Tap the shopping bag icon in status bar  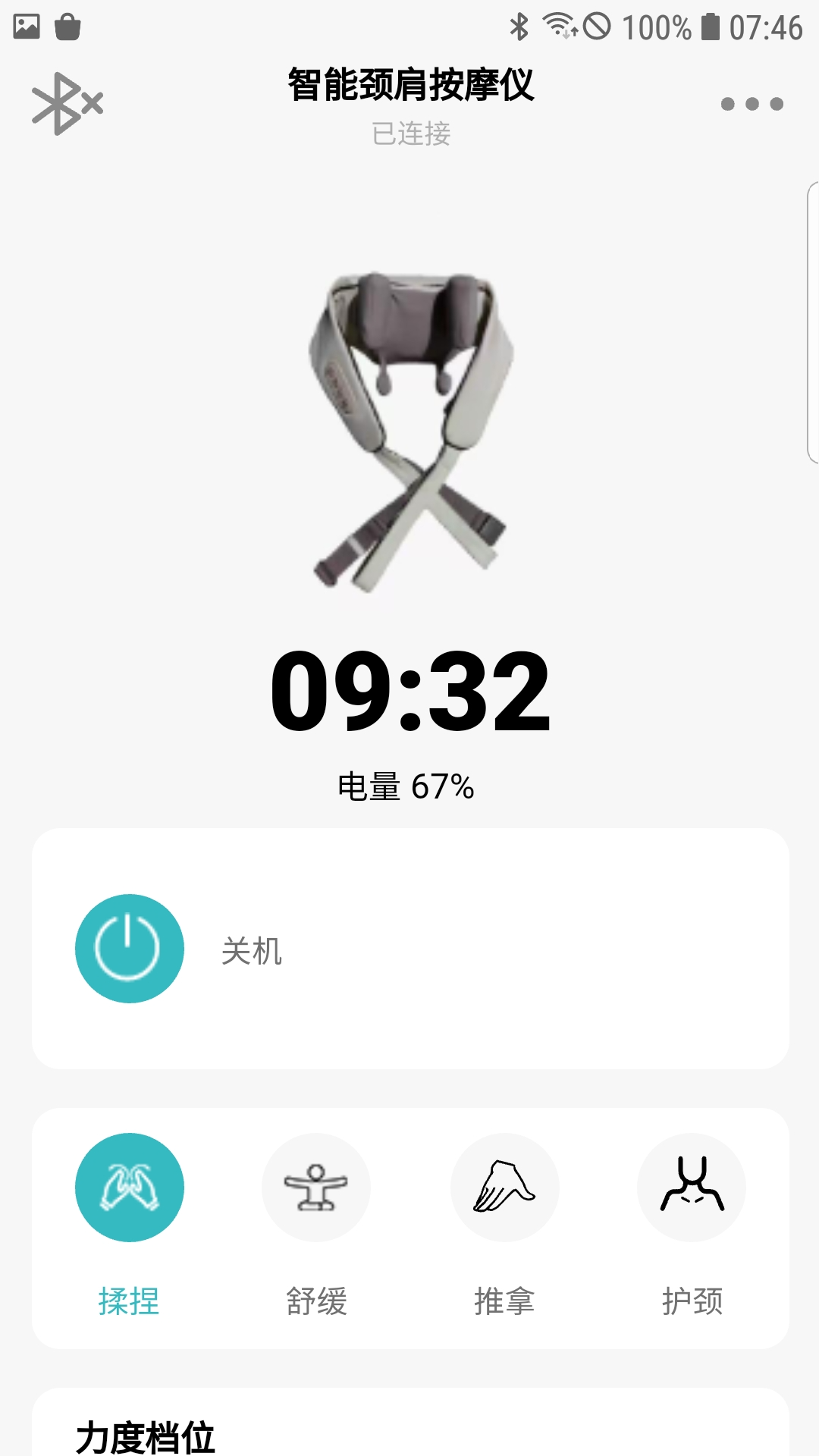pos(68,25)
